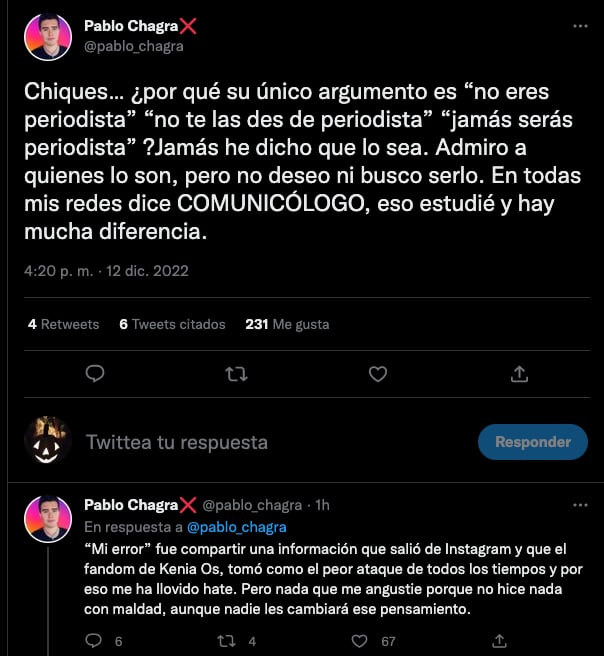View the 4 Retweets list

pos(63,324)
